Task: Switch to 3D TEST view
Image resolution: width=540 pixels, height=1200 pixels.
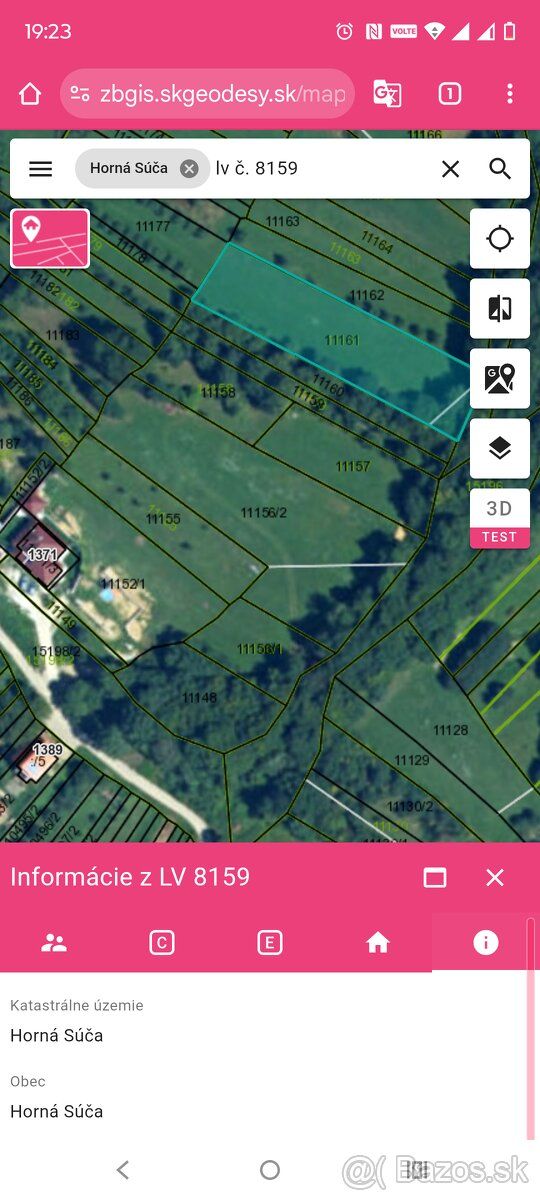Action: tap(500, 519)
